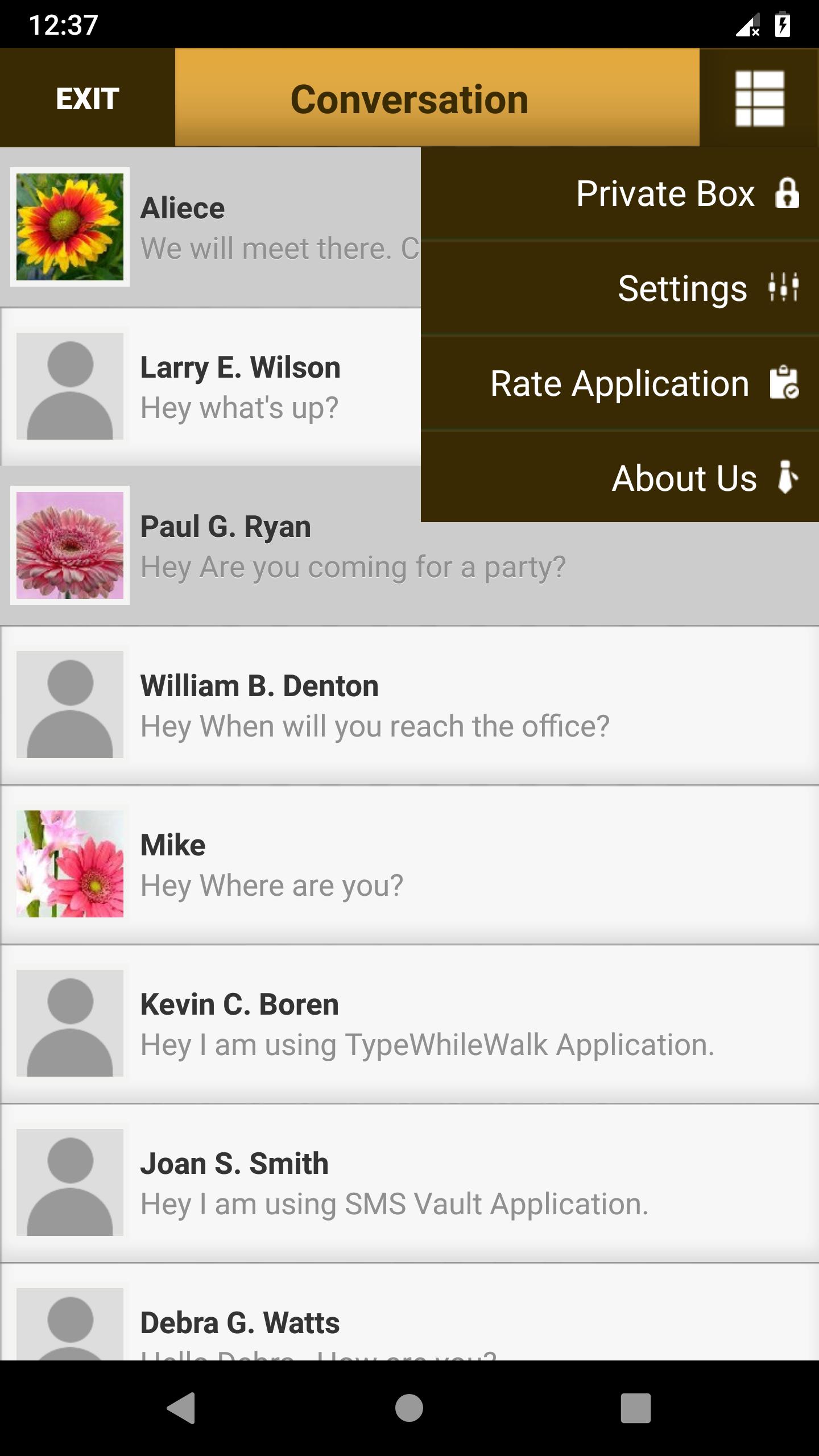
Task: Click the sliders icon next to Settings
Action: pos(784,288)
